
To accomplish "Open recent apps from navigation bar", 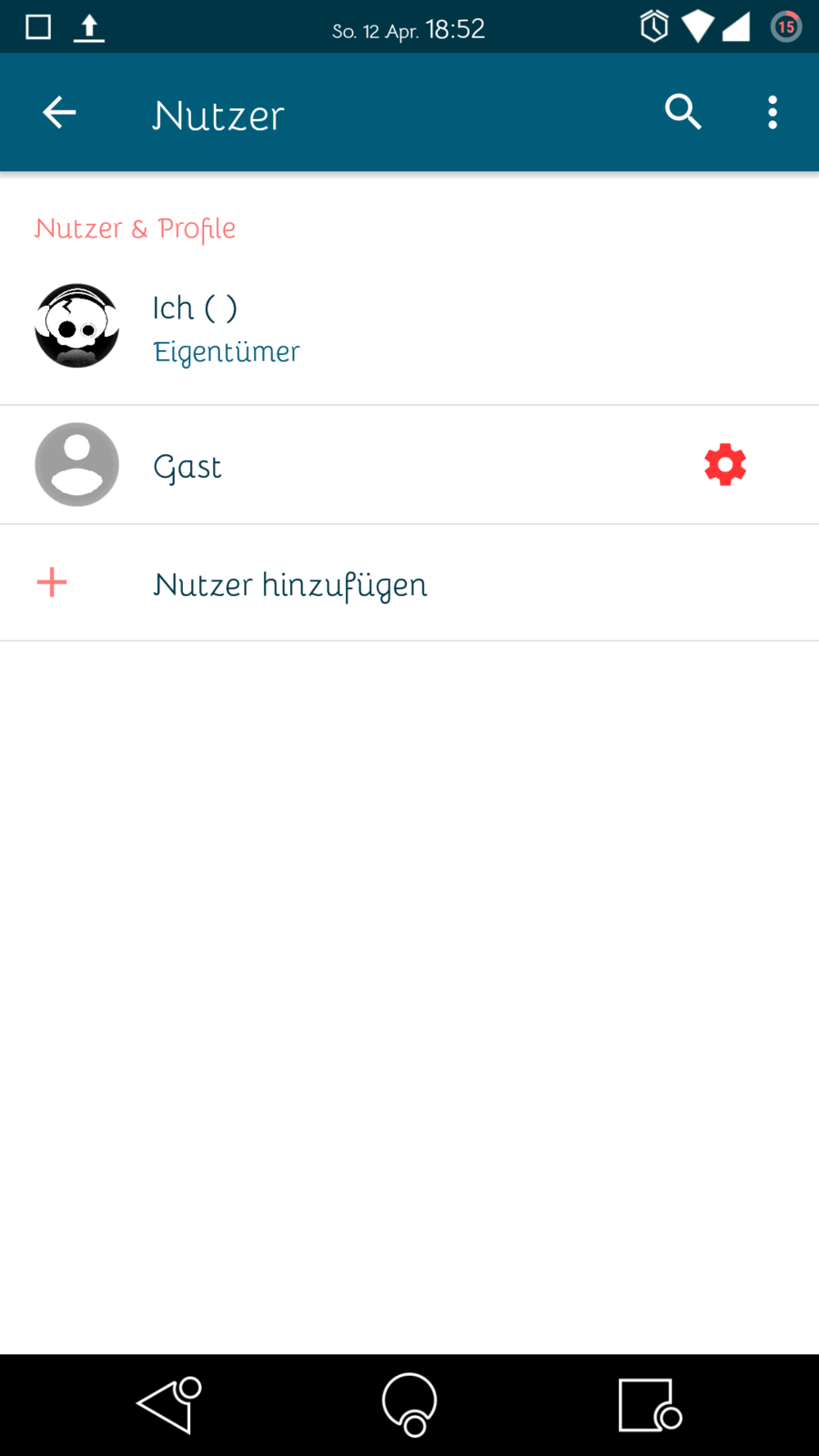I will tap(648, 1404).
